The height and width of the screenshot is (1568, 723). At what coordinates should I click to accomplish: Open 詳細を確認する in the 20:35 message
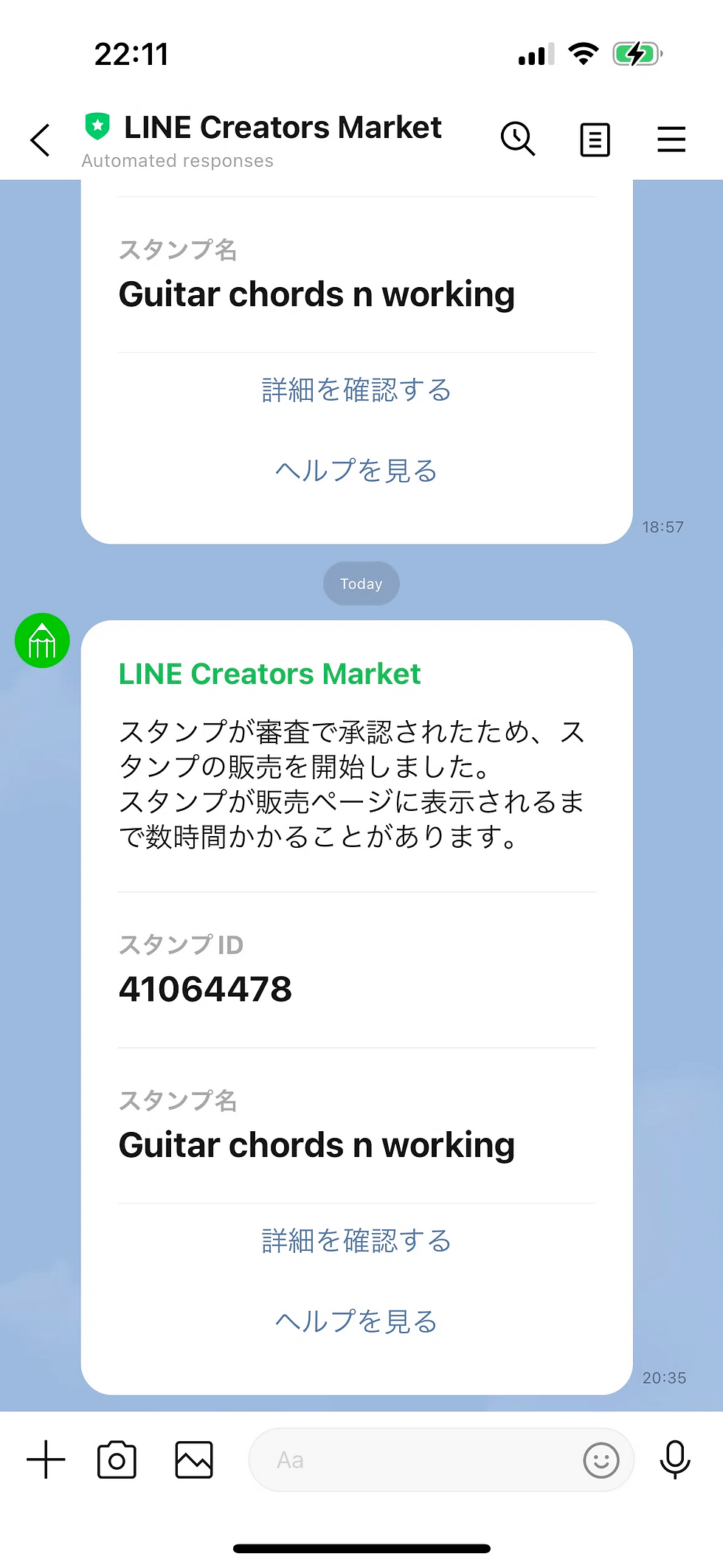click(x=356, y=1241)
